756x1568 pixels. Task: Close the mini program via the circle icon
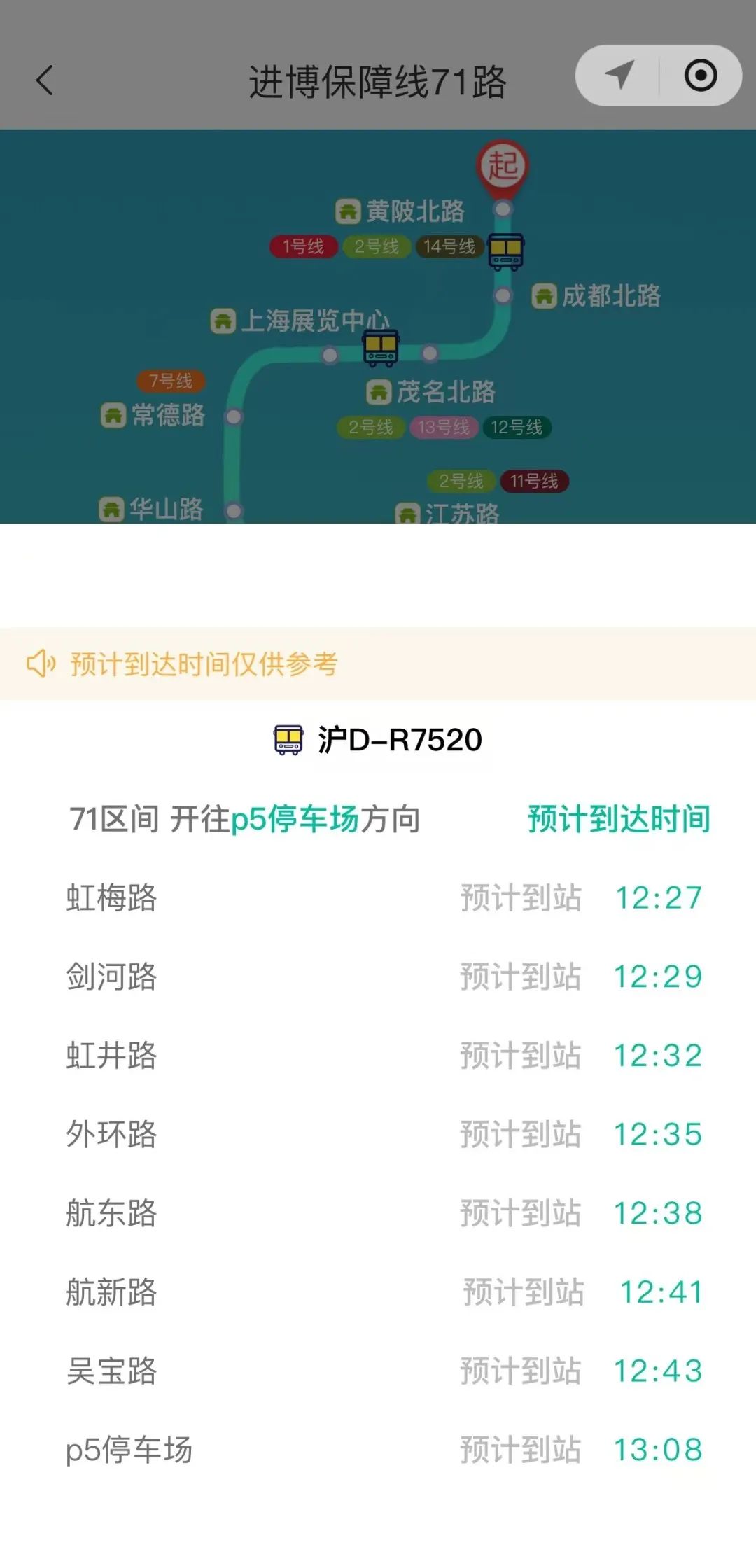(x=701, y=76)
